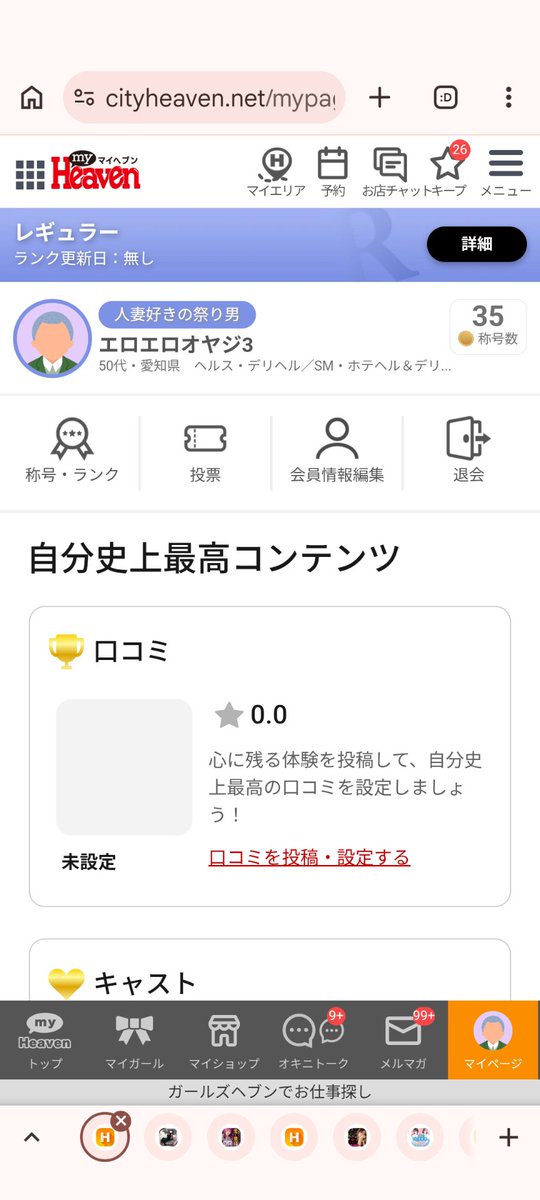
Task: Switch to the メルマガ tab
Action: tap(404, 1040)
